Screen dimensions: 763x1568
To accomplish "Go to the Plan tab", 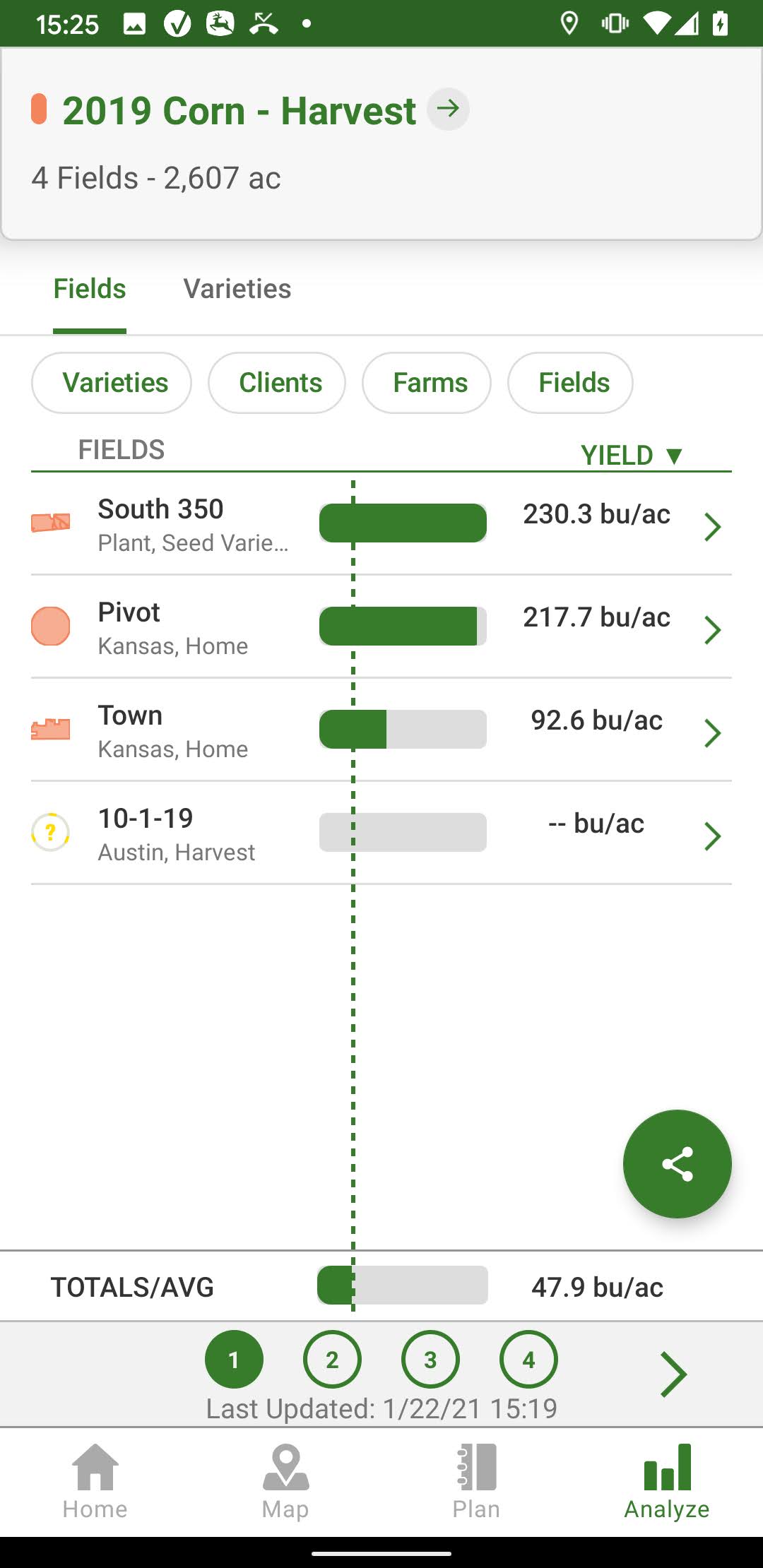I will [x=476, y=1481].
